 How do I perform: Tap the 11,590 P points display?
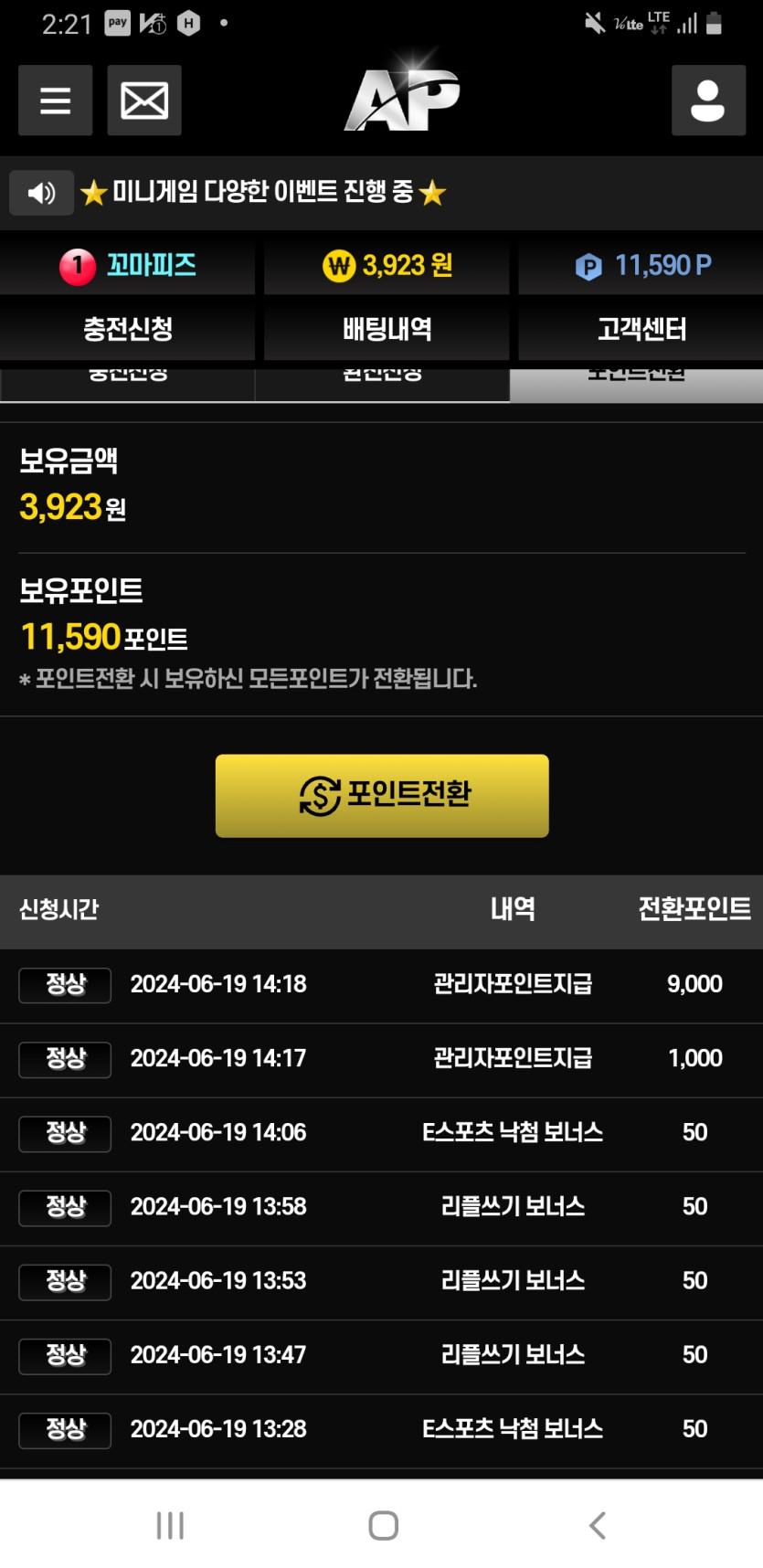click(x=643, y=266)
